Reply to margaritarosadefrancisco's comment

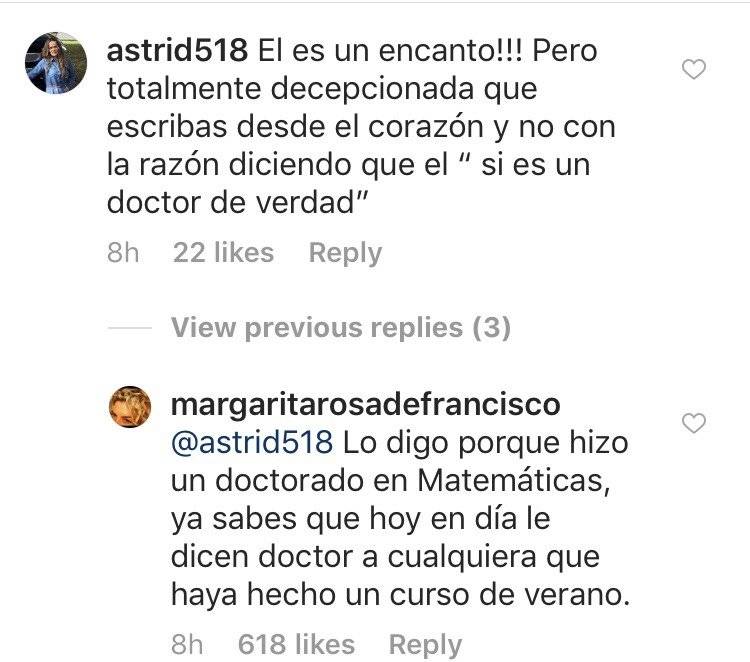click(x=425, y=645)
